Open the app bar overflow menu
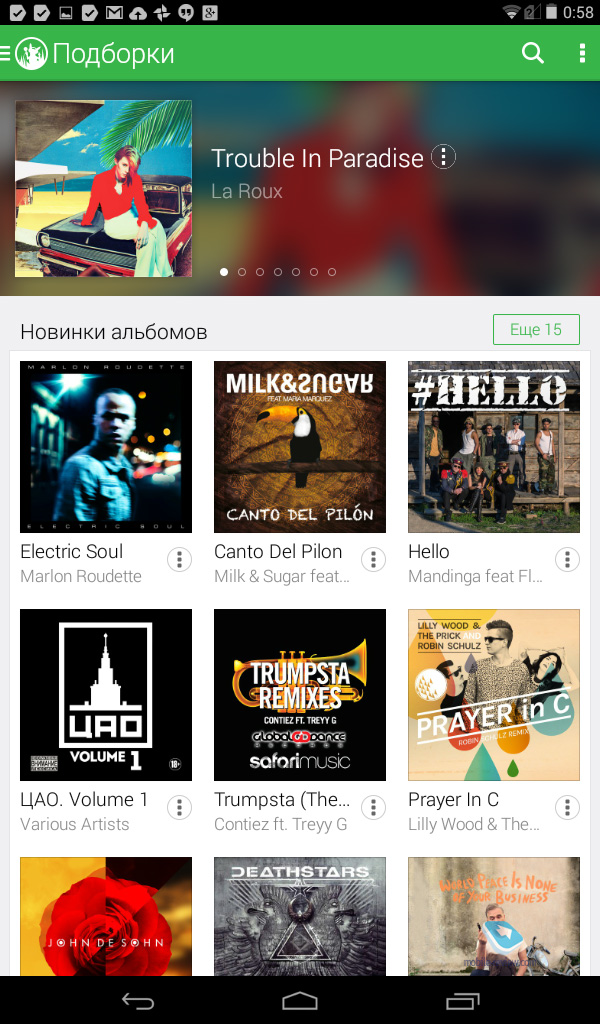 point(582,53)
